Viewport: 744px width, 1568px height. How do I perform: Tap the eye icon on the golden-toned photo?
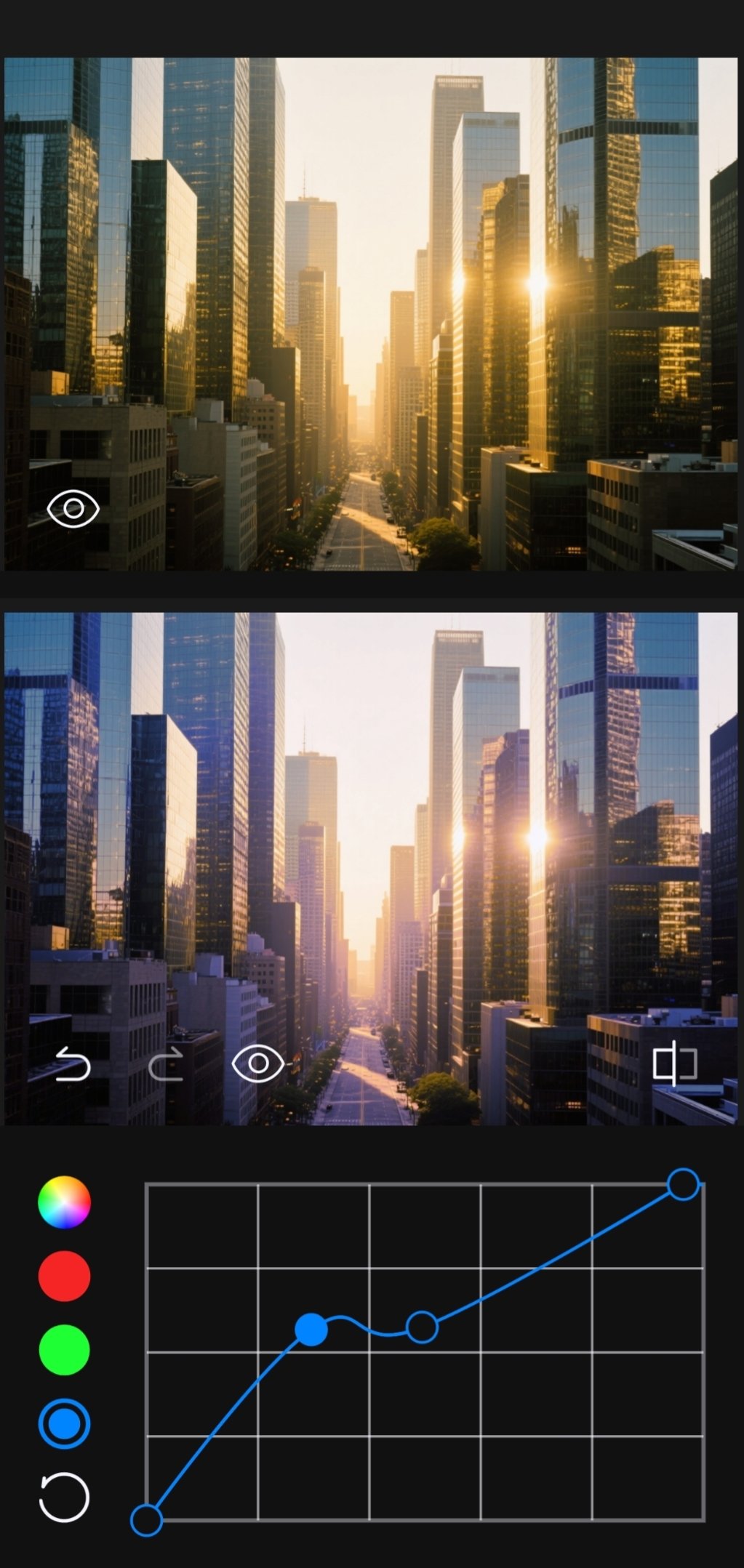(73, 509)
